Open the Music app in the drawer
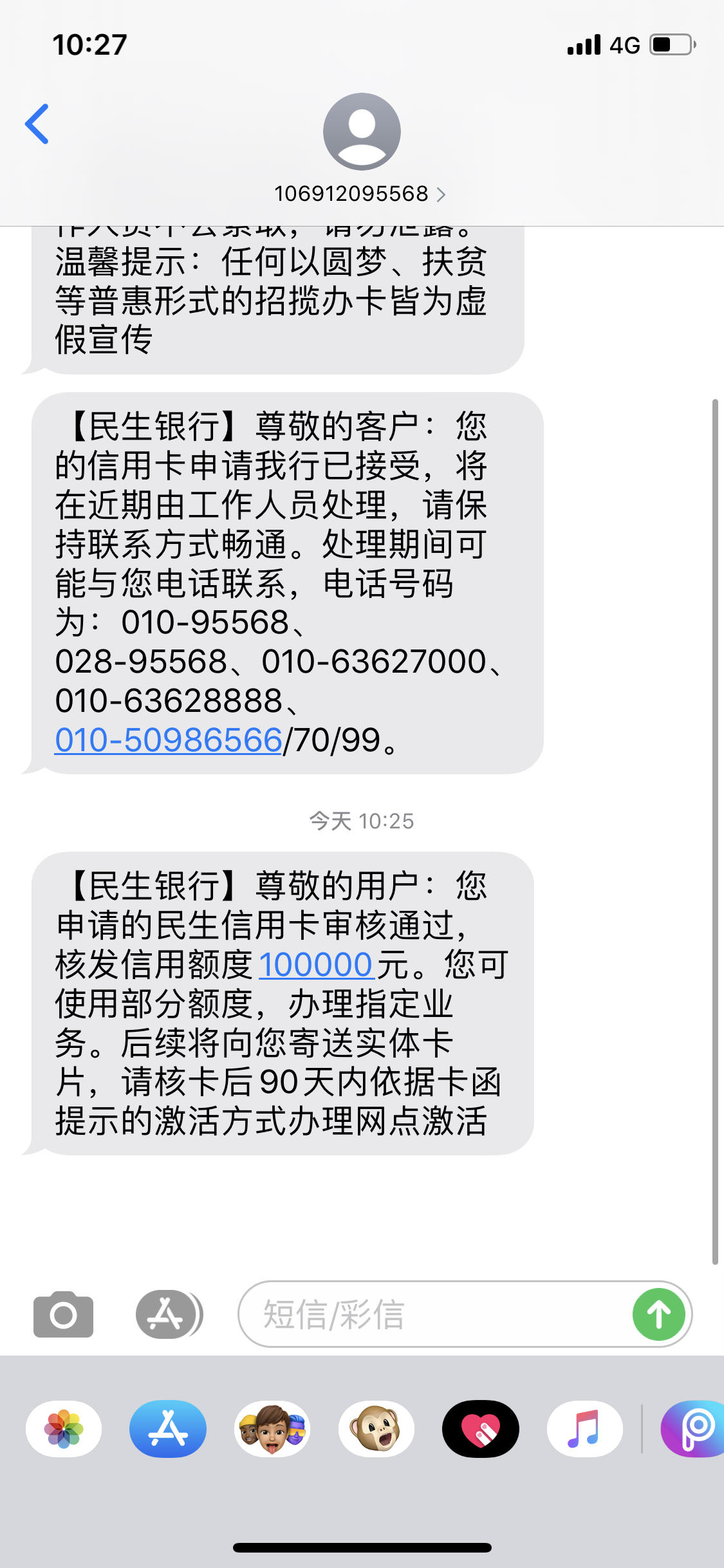This screenshot has height=1568, width=724. pyautogui.click(x=584, y=1429)
